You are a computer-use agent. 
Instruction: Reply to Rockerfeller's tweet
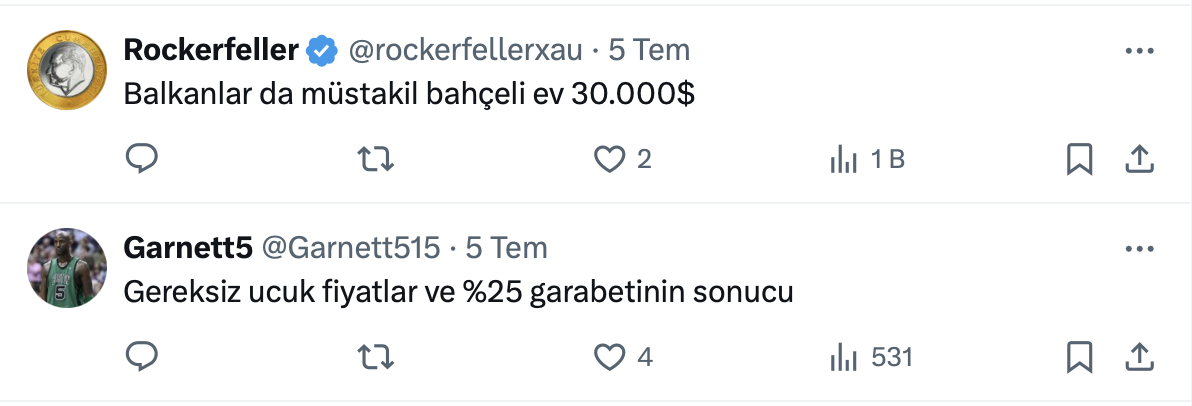click(143, 159)
